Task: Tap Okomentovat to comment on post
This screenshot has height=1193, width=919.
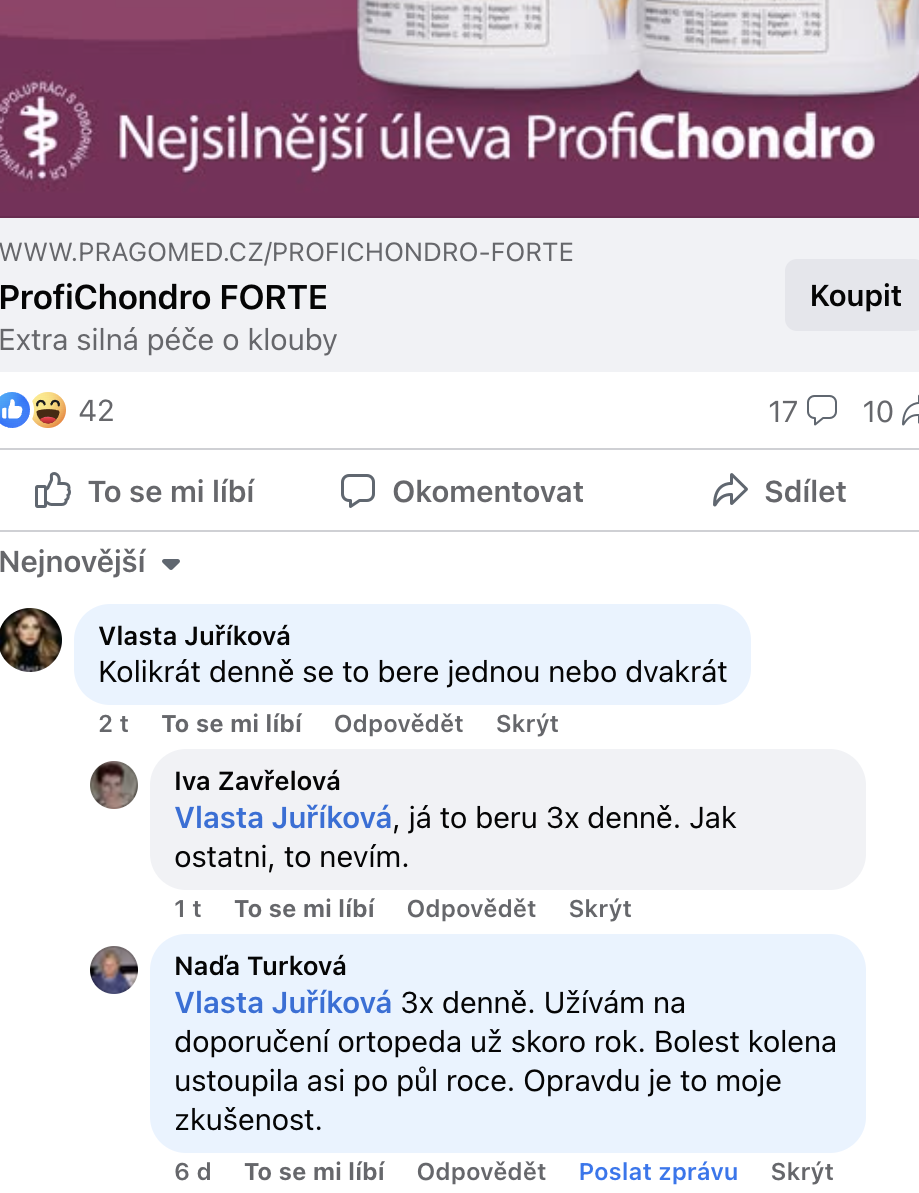Action: pyautogui.click(x=461, y=491)
